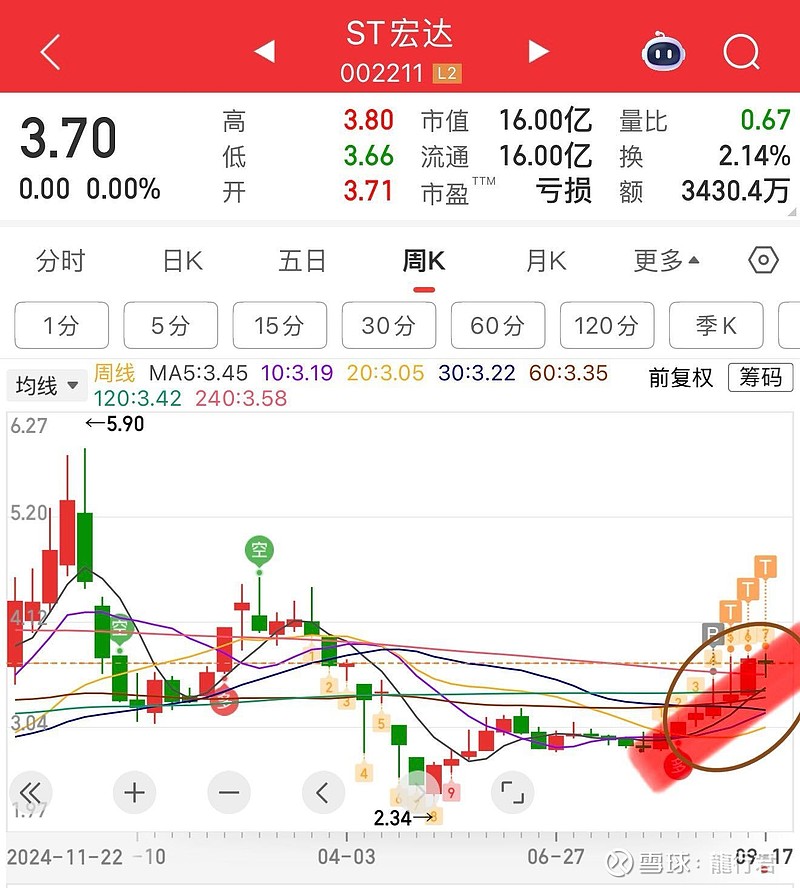Choose the 30分 interval chip

point(388,325)
